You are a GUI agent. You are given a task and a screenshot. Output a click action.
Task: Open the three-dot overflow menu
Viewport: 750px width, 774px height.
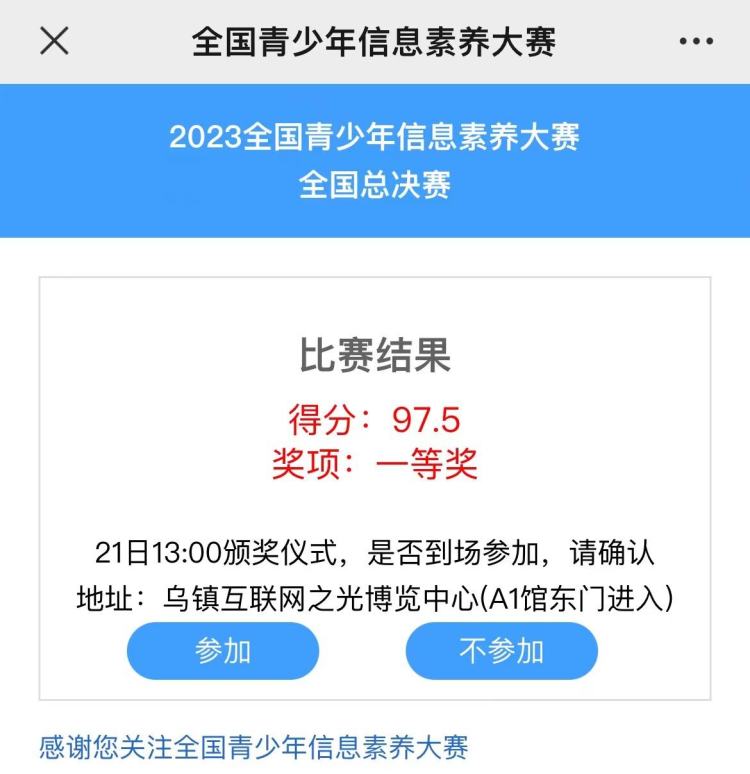click(x=696, y=42)
